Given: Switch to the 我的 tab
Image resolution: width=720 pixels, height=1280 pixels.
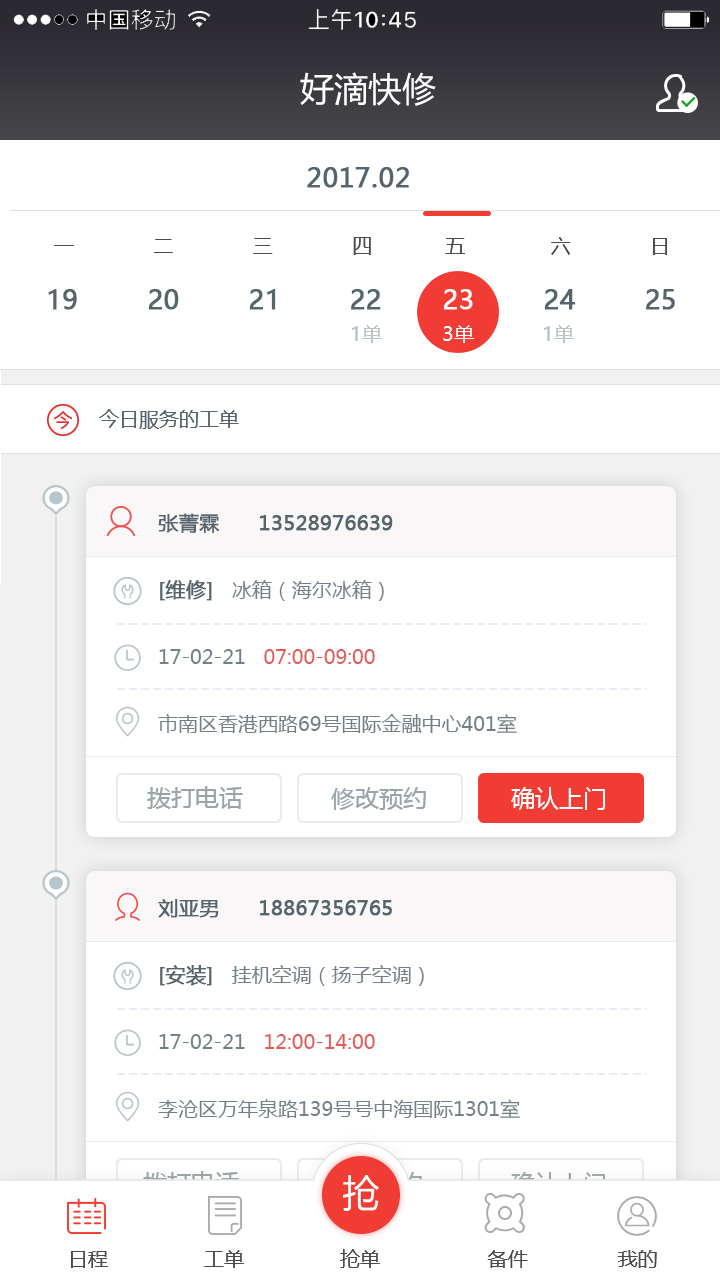Looking at the screenshot, I should [x=637, y=1231].
